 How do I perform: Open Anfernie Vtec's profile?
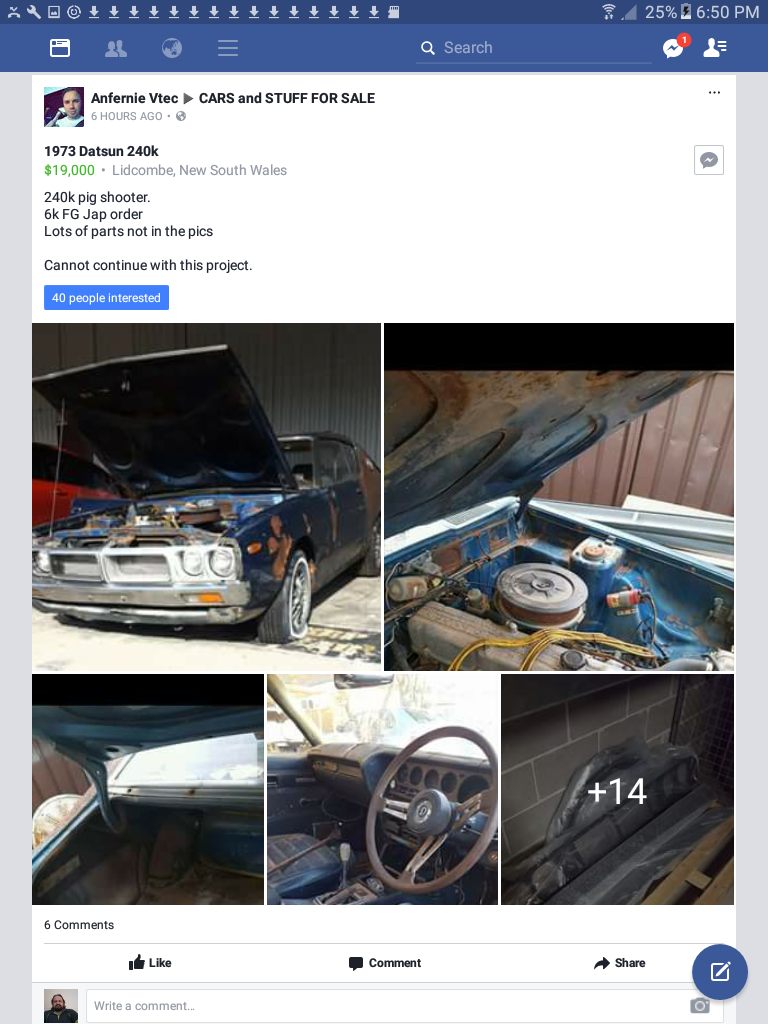point(134,98)
